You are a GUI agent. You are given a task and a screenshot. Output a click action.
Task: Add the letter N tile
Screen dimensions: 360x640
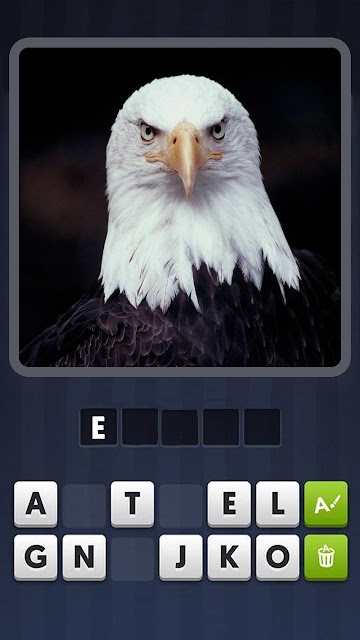click(x=84, y=558)
